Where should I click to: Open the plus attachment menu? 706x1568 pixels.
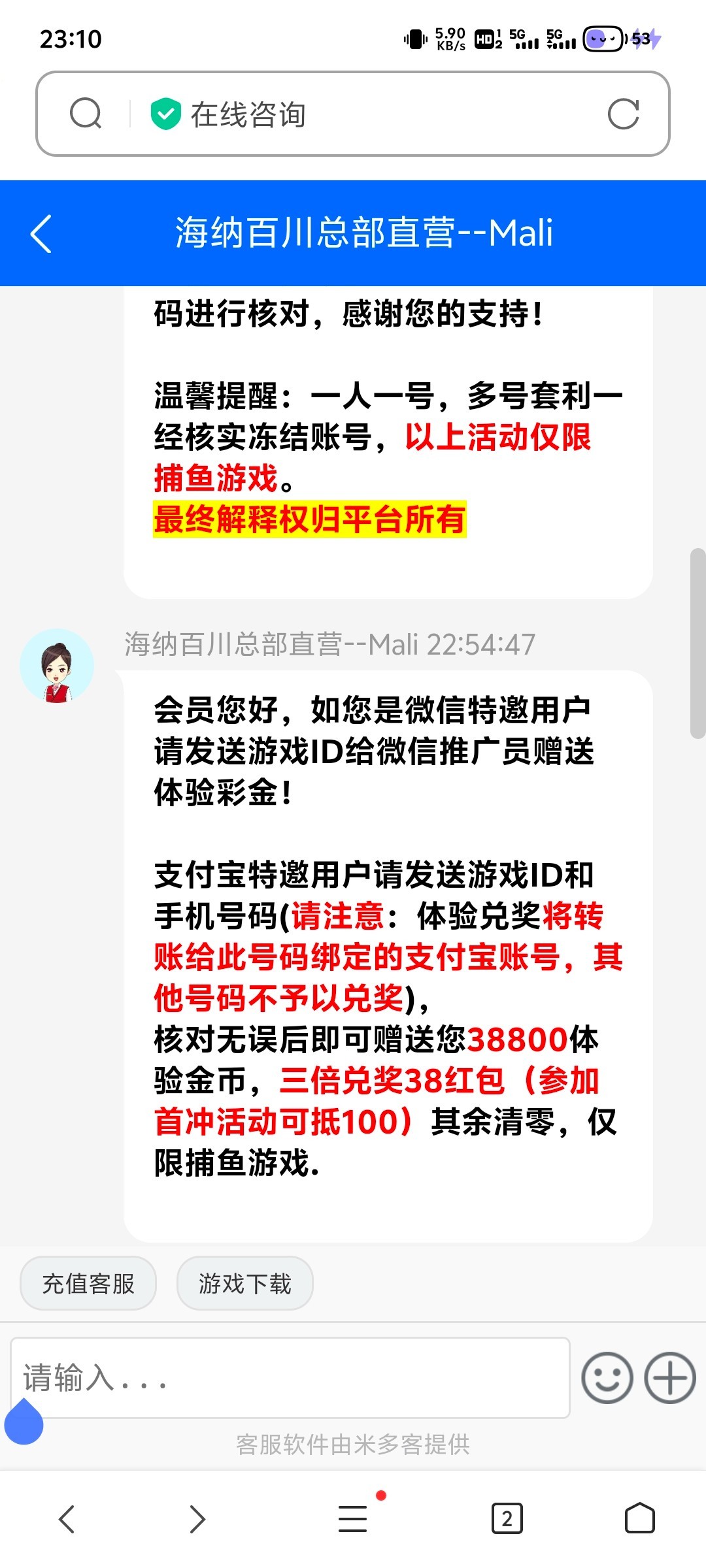pyautogui.click(x=670, y=1377)
